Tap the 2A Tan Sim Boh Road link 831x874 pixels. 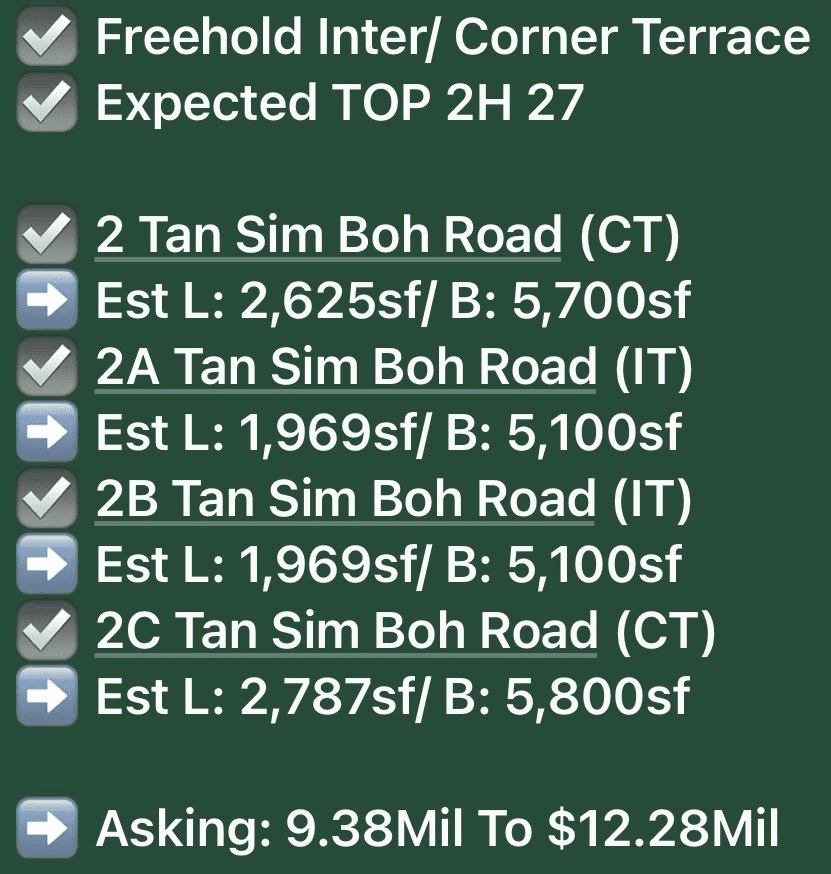tap(346, 368)
